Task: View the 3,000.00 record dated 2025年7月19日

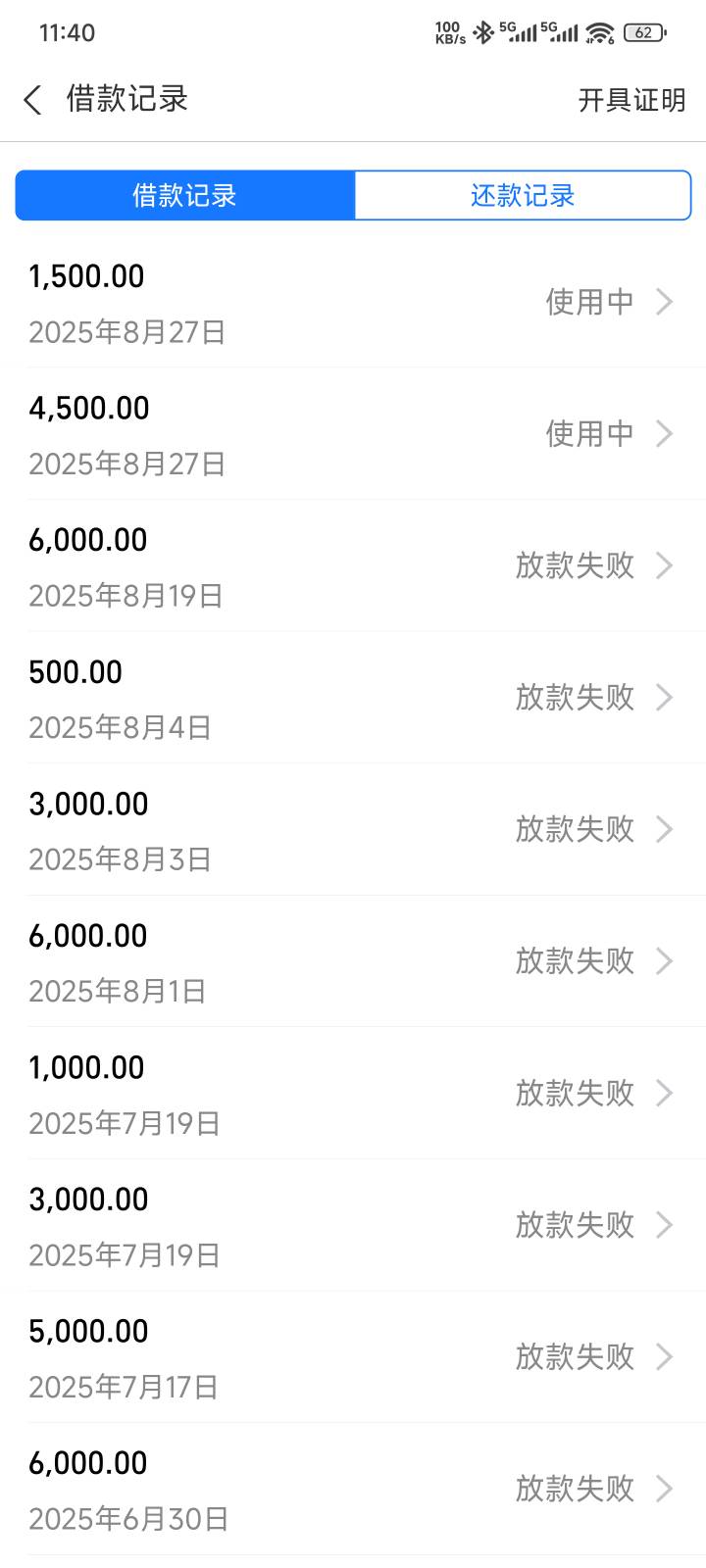Action: pos(353,1225)
